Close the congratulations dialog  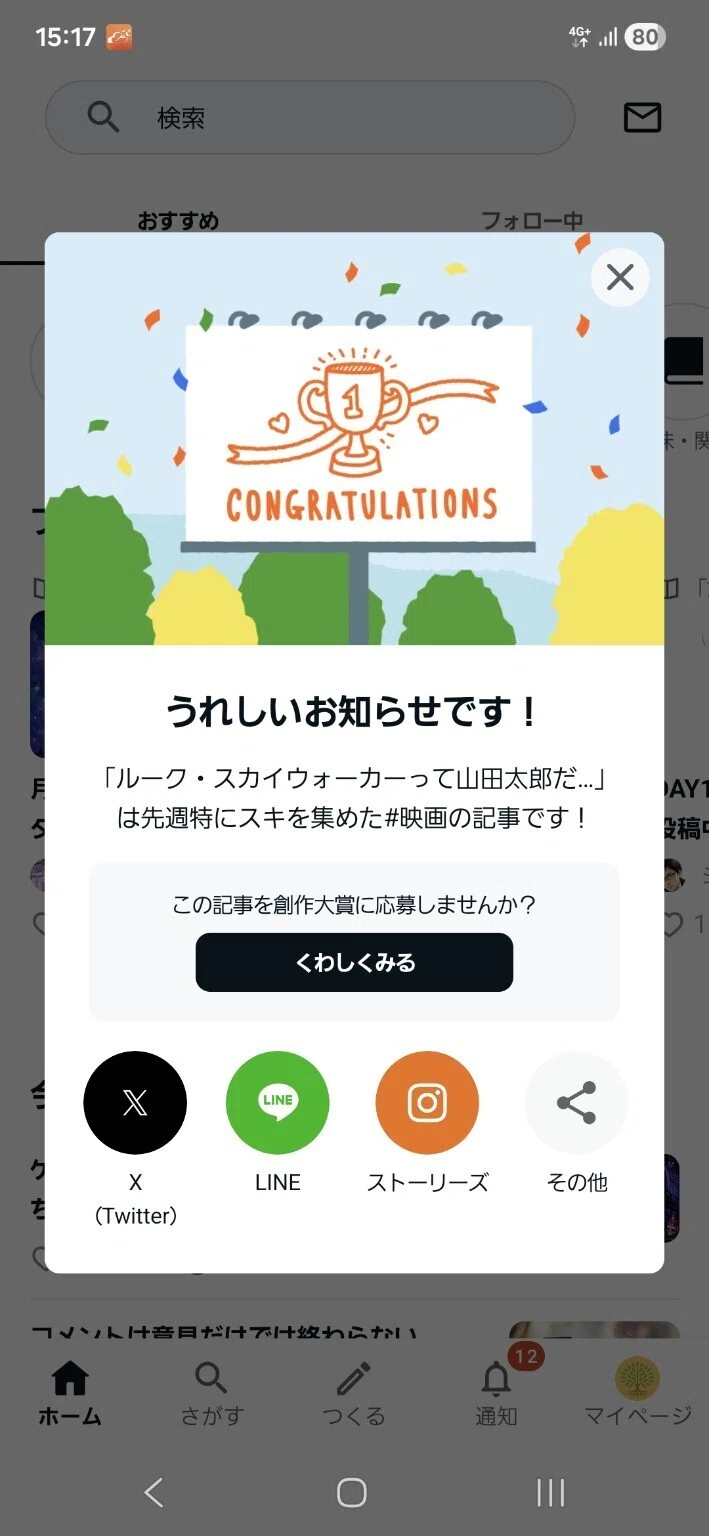(x=620, y=277)
